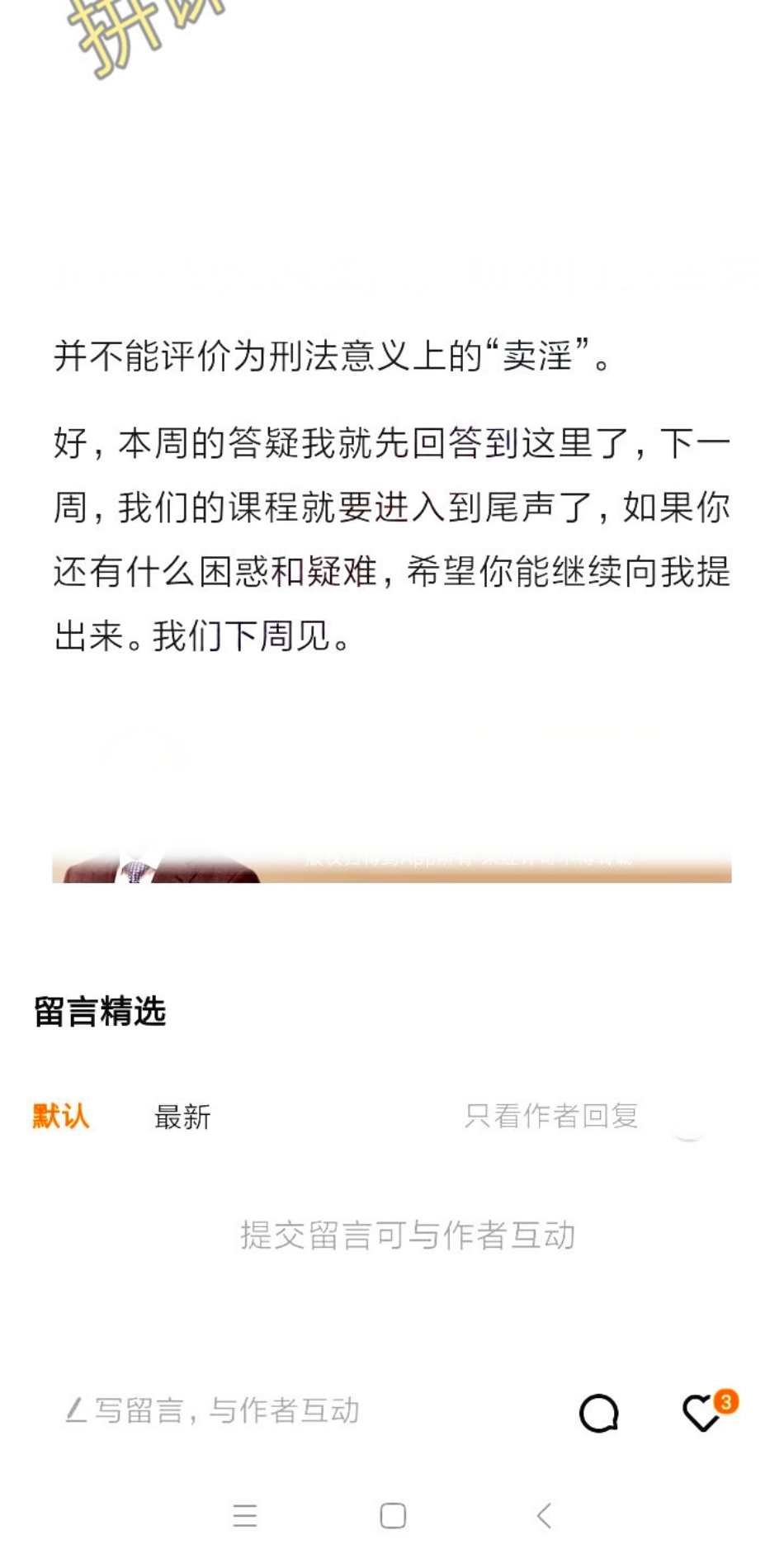The image size is (784, 1568).
Task: Switch to the 最新 comment sort
Action: pyautogui.click(x=182, y=1117)
